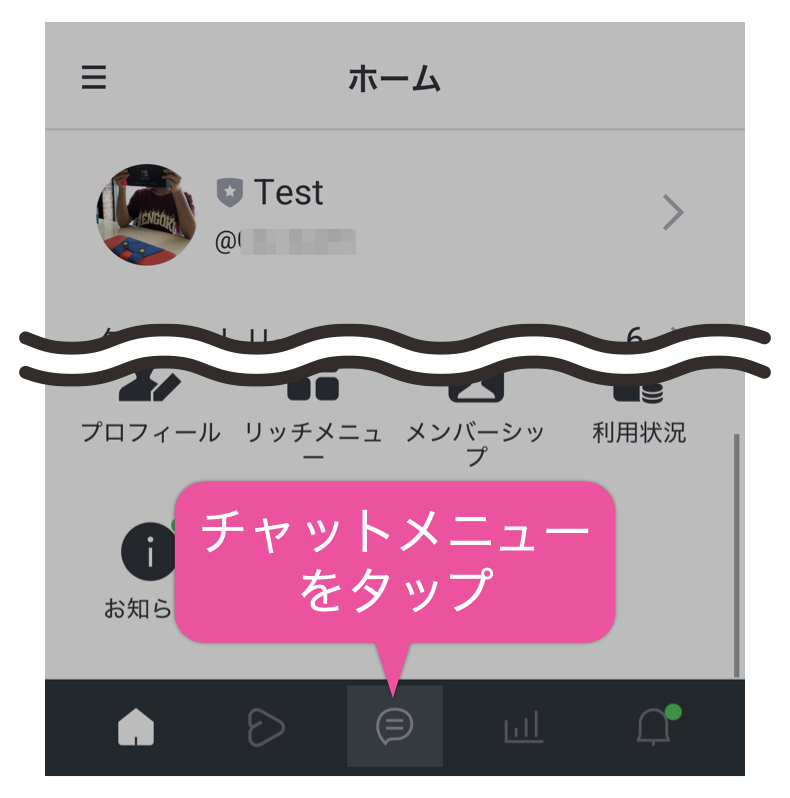Image resolution: width=790 pixels, height=798 pixels.
Task: Tap the notification bell with green badge
Action: point(654,727)
